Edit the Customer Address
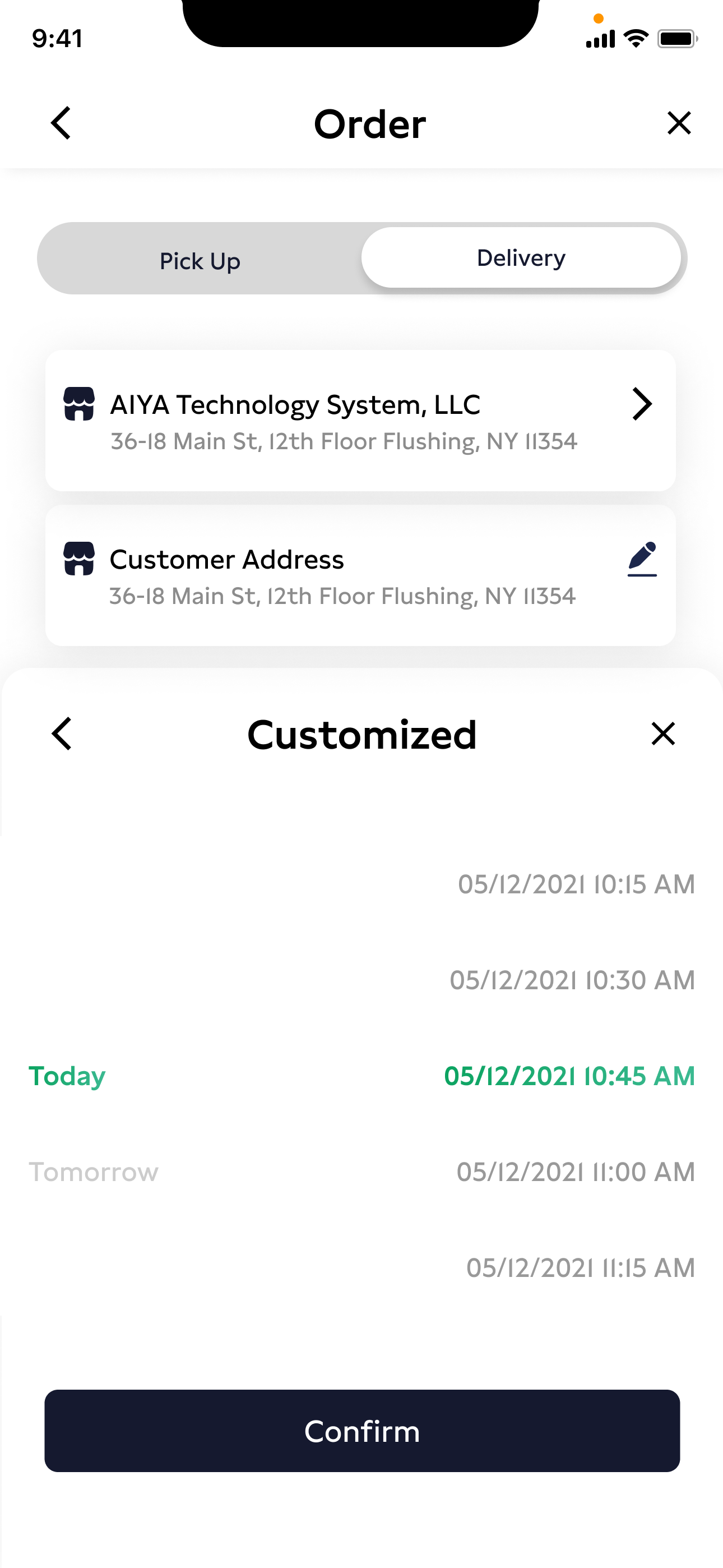This screenshot has height=1568, width=723. 641,559
